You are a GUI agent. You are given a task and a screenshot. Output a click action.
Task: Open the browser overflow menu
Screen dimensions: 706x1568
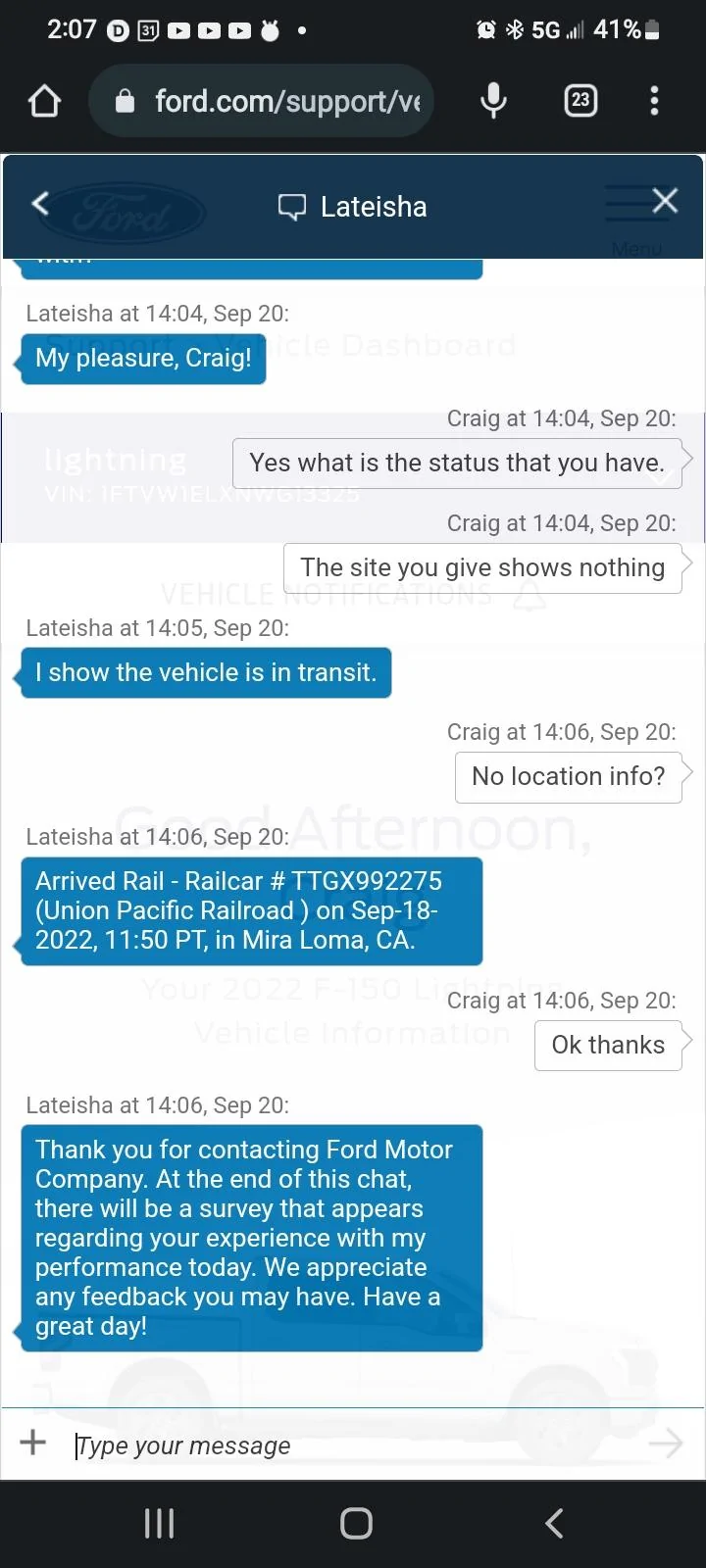pos(654,101)
